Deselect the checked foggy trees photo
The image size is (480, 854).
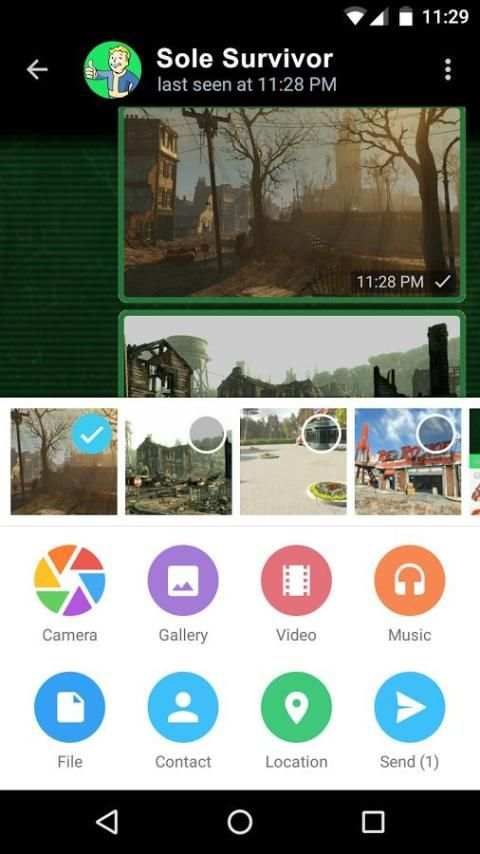pos(92,434)
